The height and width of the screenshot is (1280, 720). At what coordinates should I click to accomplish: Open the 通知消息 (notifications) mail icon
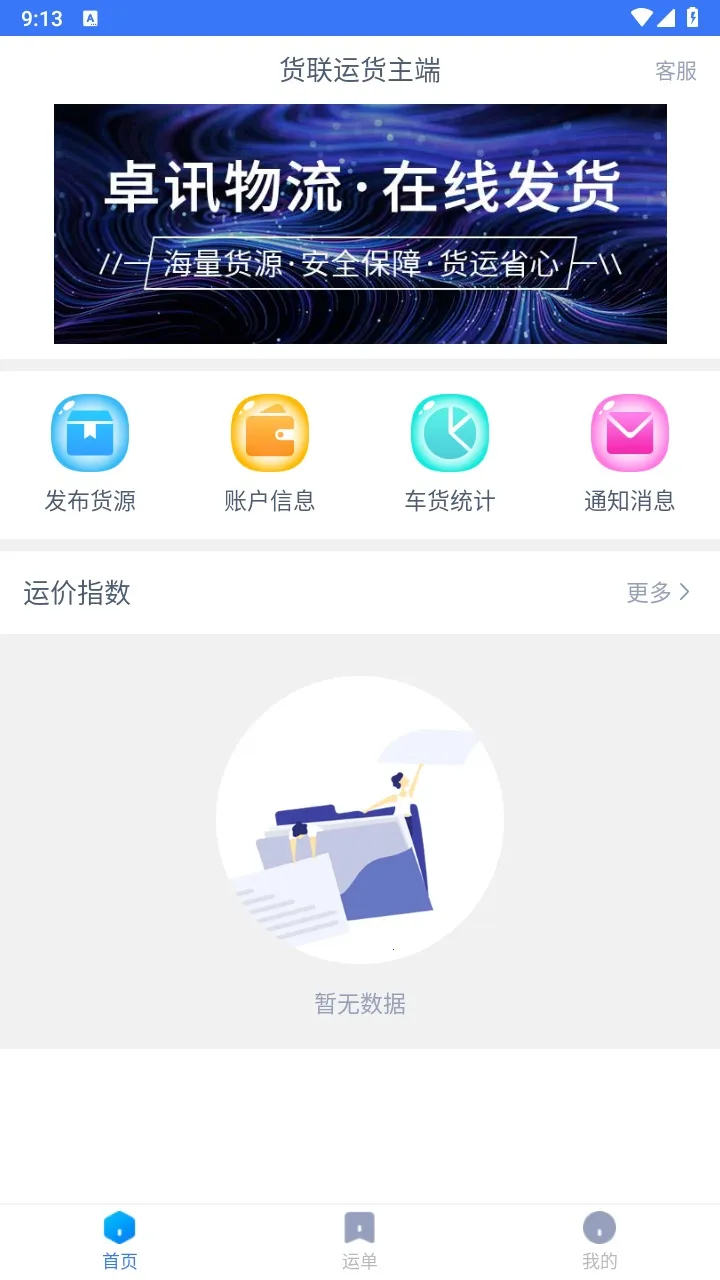(629, 432)
